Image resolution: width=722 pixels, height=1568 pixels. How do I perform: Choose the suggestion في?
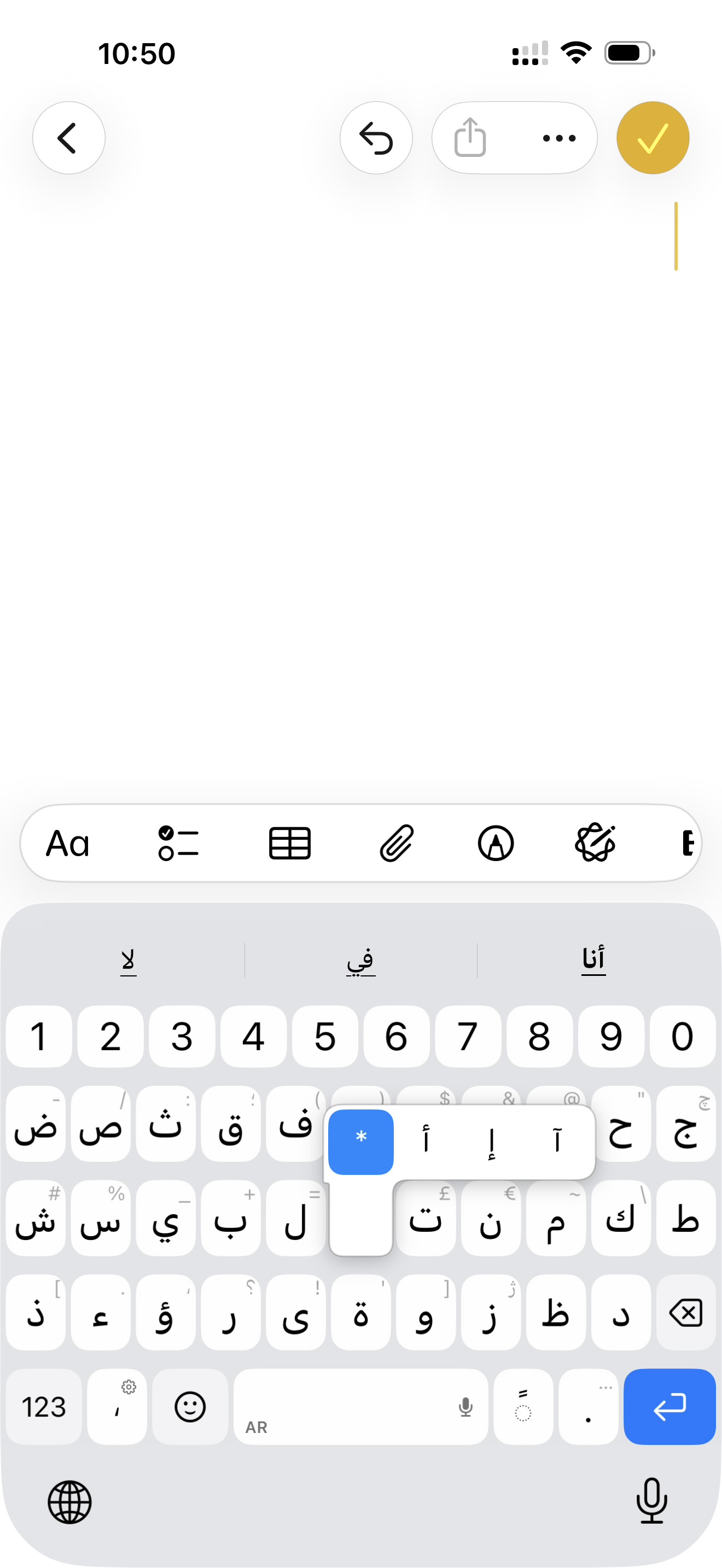(x=361, y=960)
